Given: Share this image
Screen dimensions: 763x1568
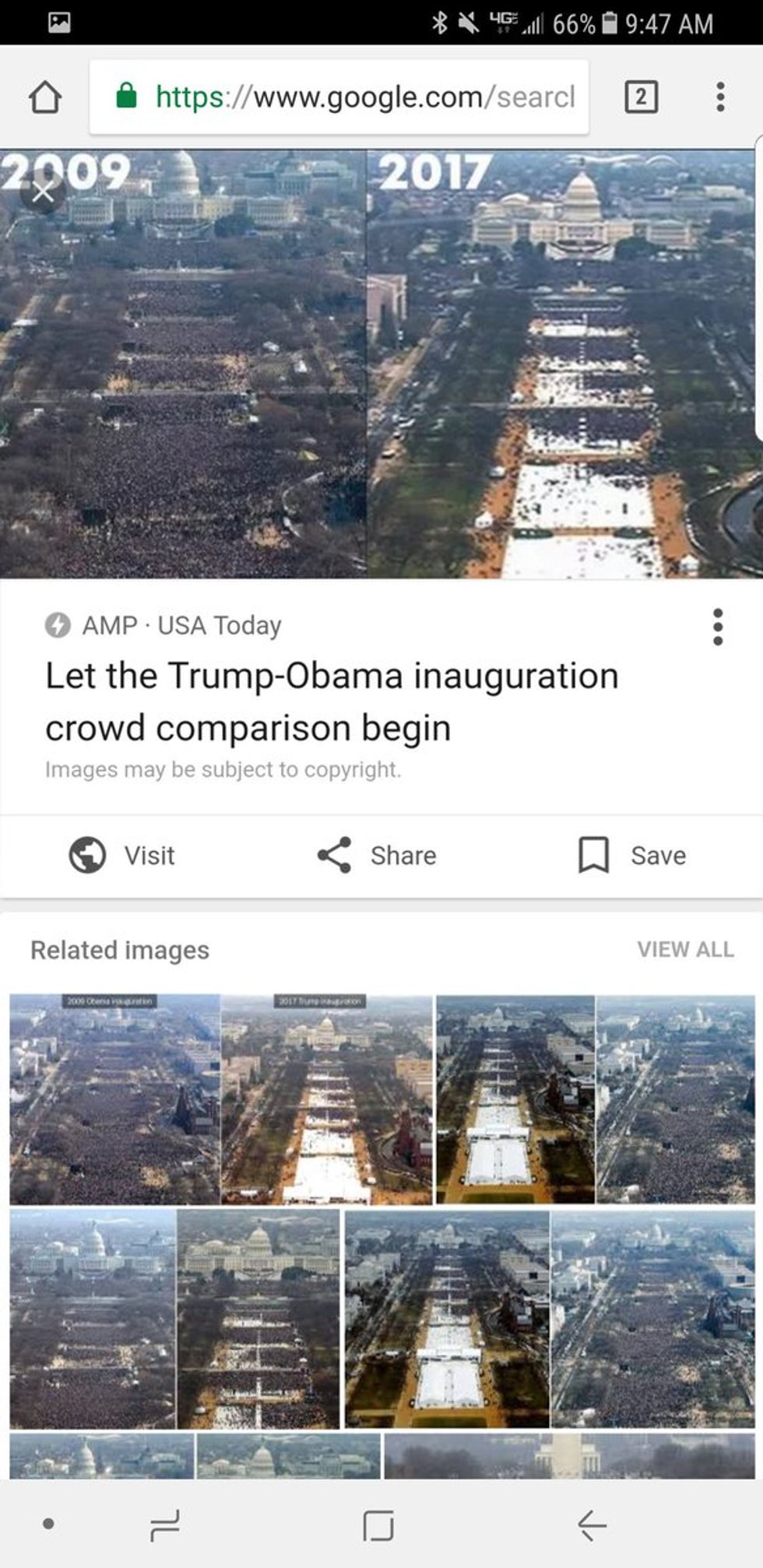Looking at the screenshot, I should click(377, 855).
